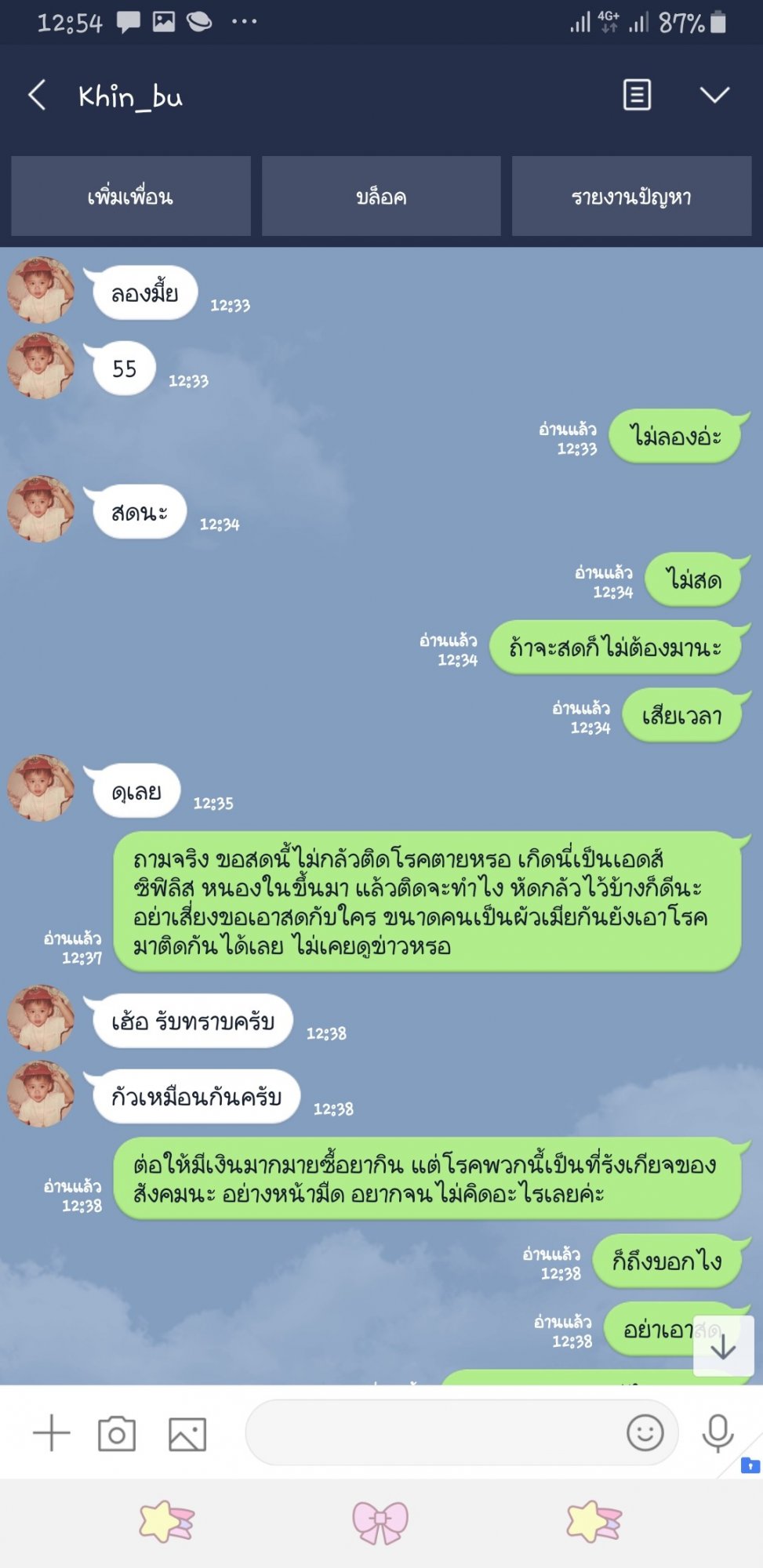The height and width of the screenshot is (1568, 763).
Task: Record a voice message with microphone
Action: [718, 1433]
